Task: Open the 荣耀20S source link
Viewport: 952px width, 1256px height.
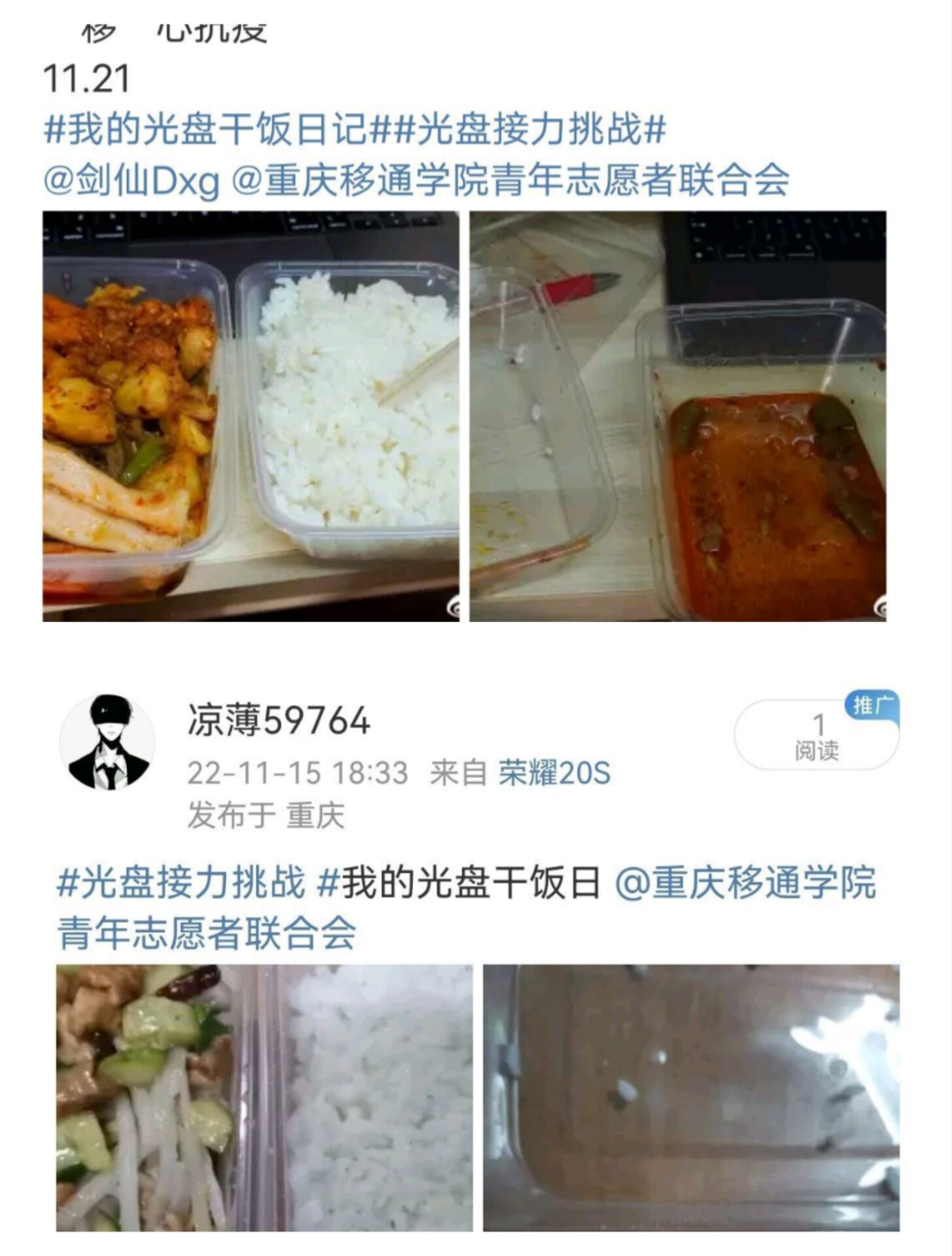Action: point(554,773)
